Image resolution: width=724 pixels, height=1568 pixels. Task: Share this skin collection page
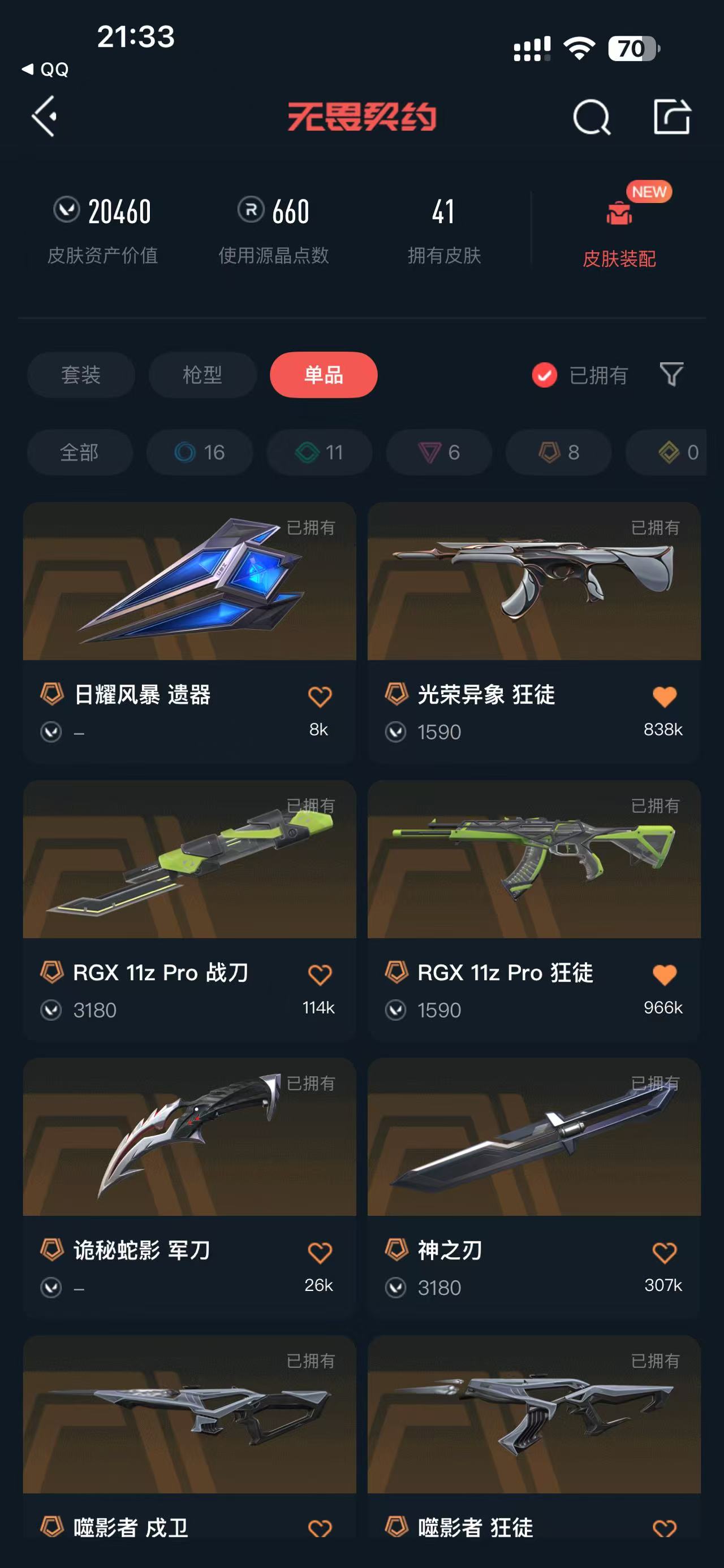click(671, 116)
